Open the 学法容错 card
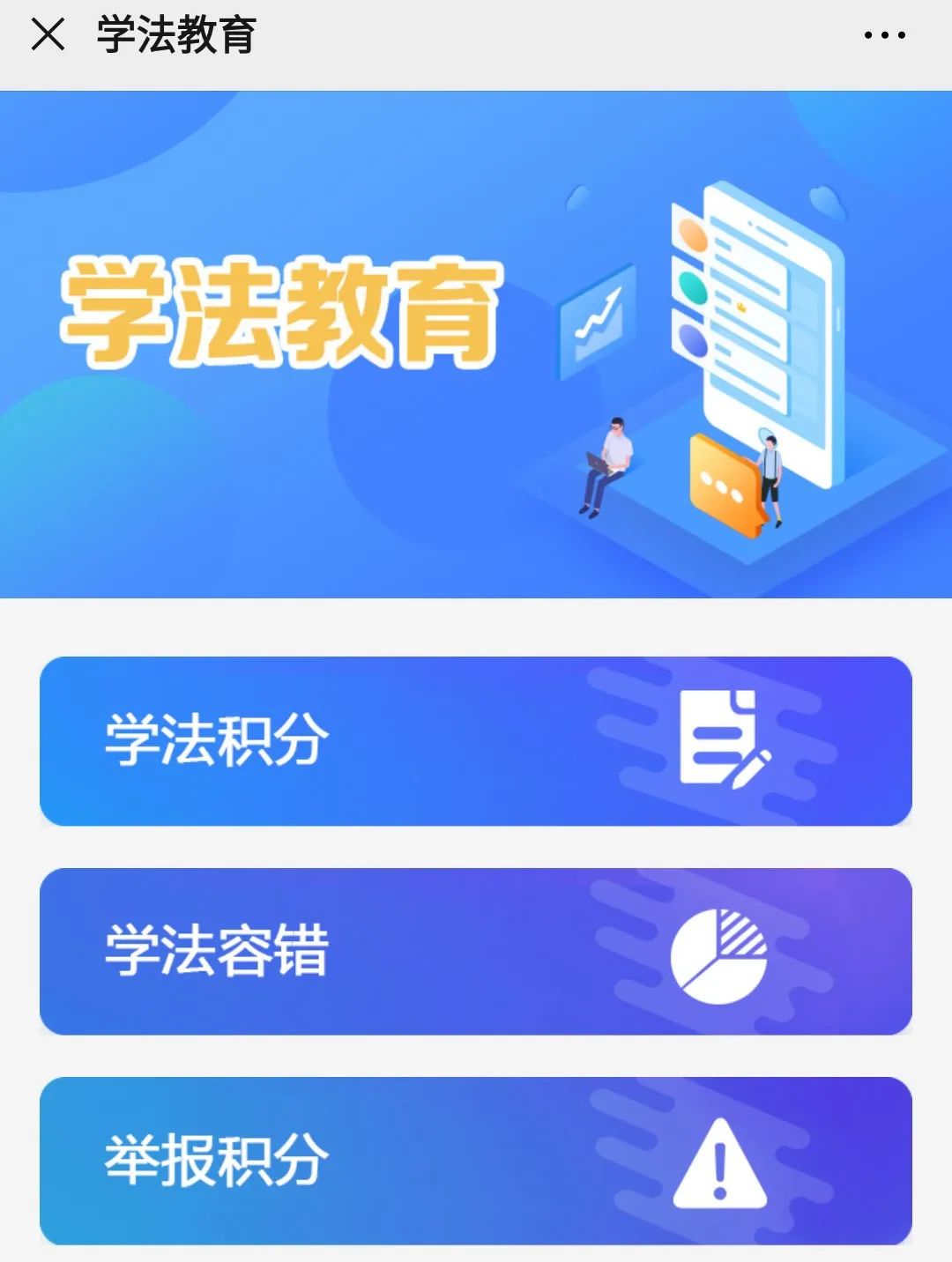Image resolution: width=952 pixels, height=1262 pixels. [x=476, y=951]
